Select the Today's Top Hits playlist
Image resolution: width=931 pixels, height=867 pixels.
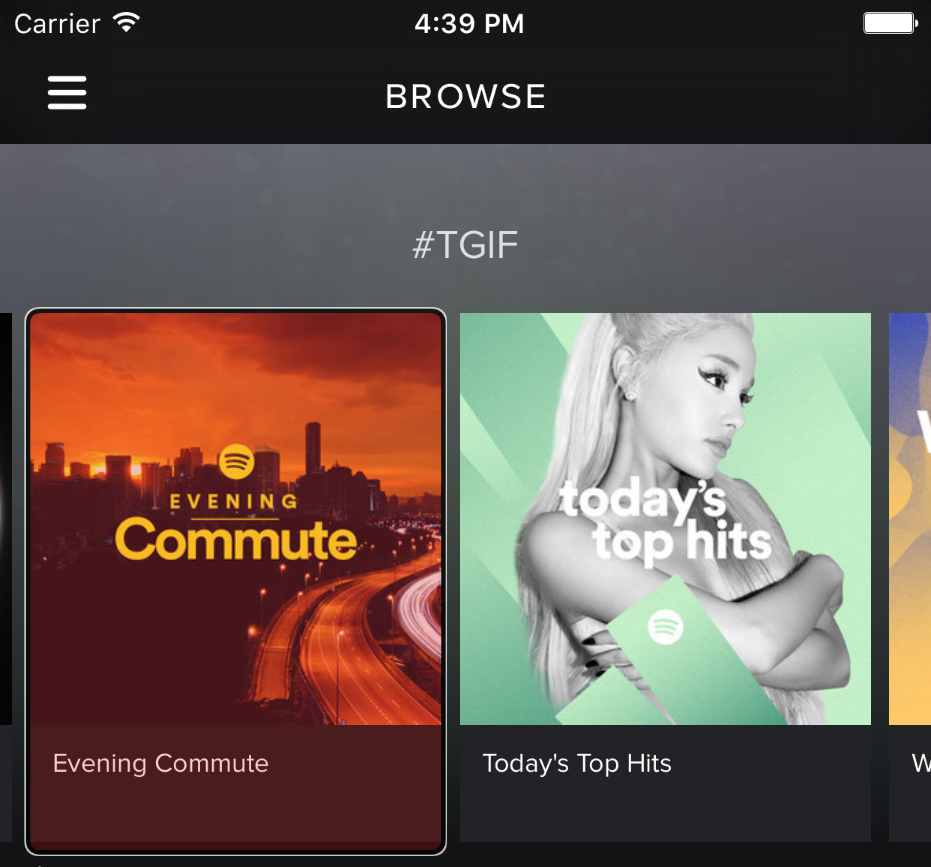click(665, 576)
